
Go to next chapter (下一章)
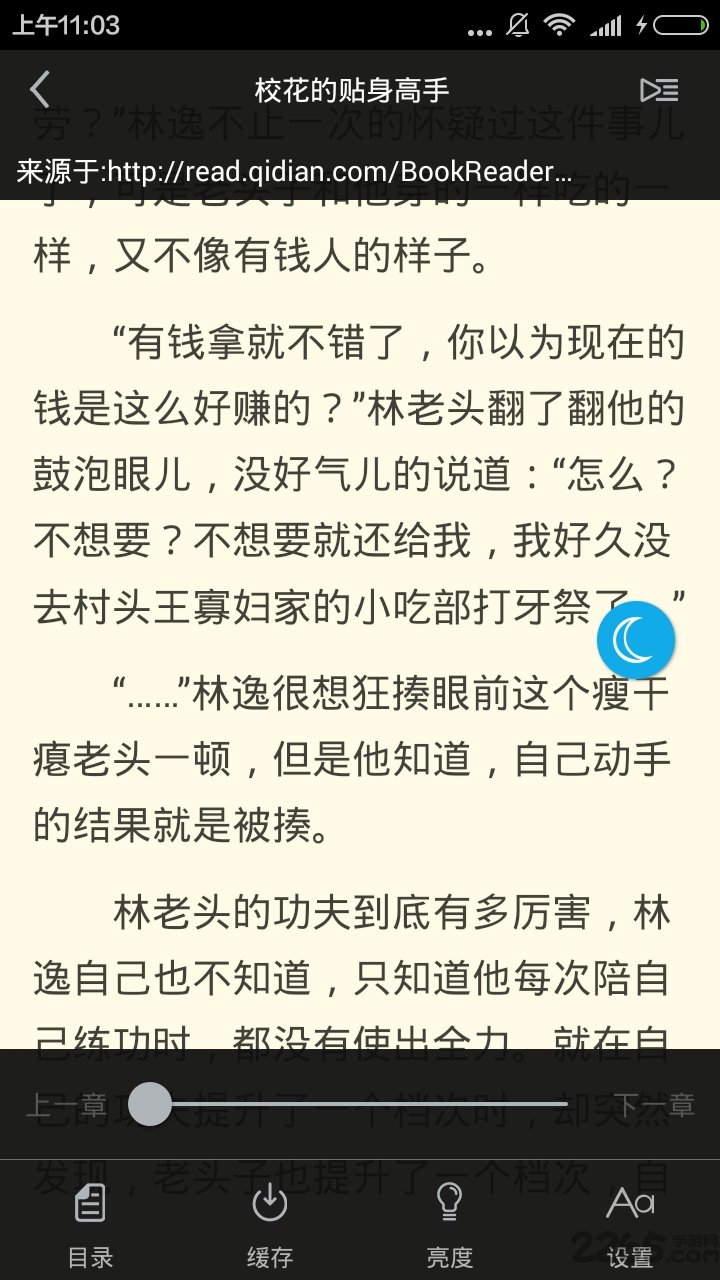654,1106
